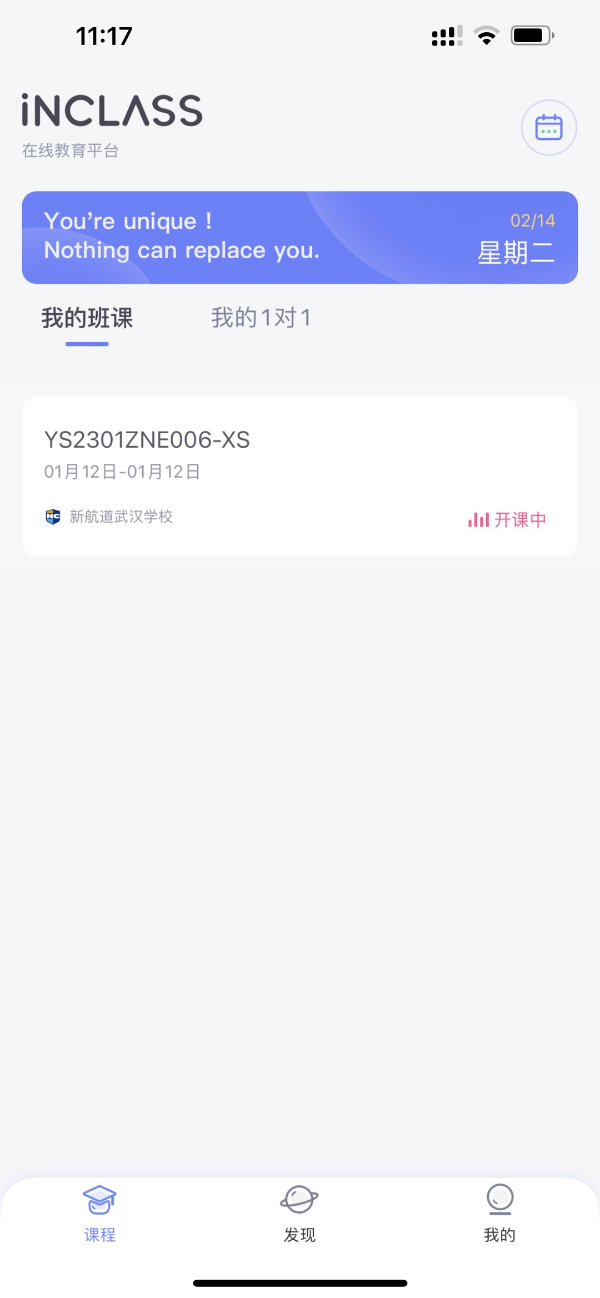The height and width of the screenshot is (1298, 600).
Task: Open the calendar icon
Action: 549,128
